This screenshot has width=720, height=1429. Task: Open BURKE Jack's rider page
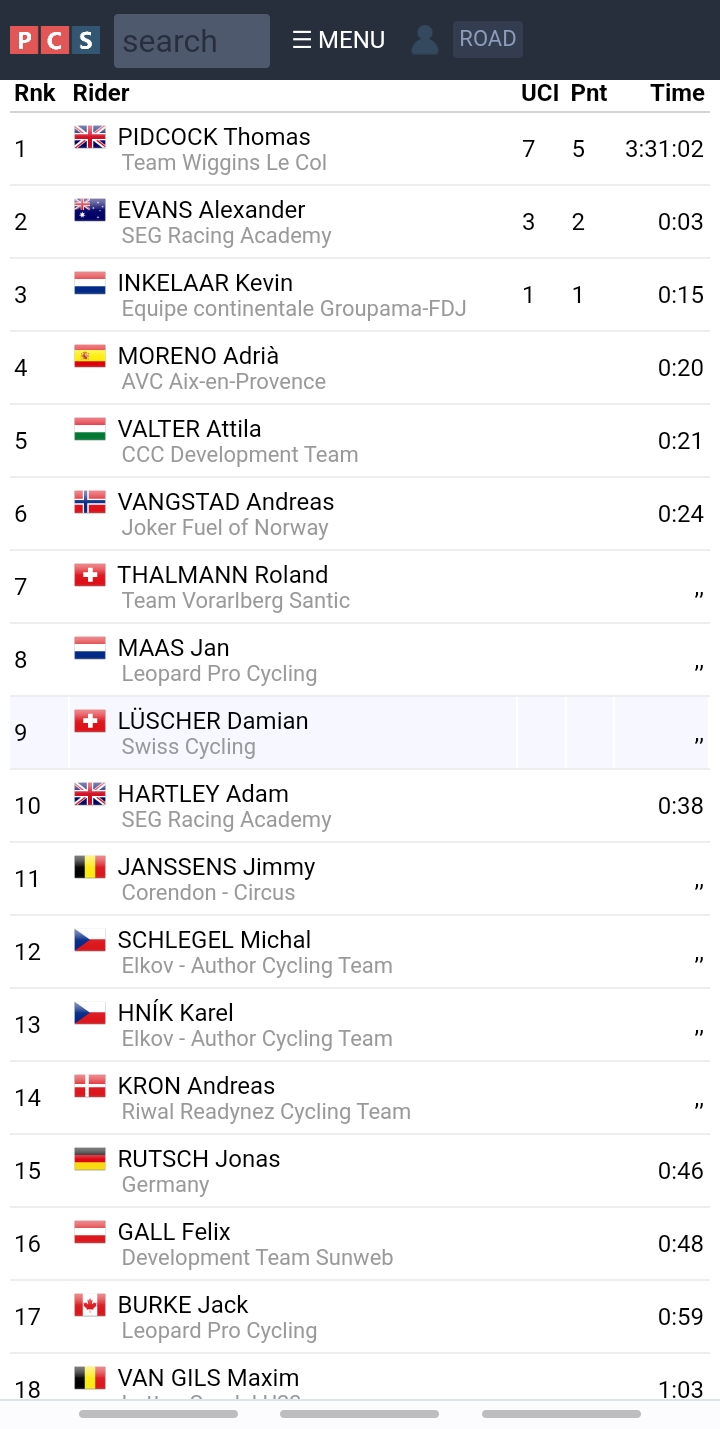pyautogui.click(x=183, y=1305)
